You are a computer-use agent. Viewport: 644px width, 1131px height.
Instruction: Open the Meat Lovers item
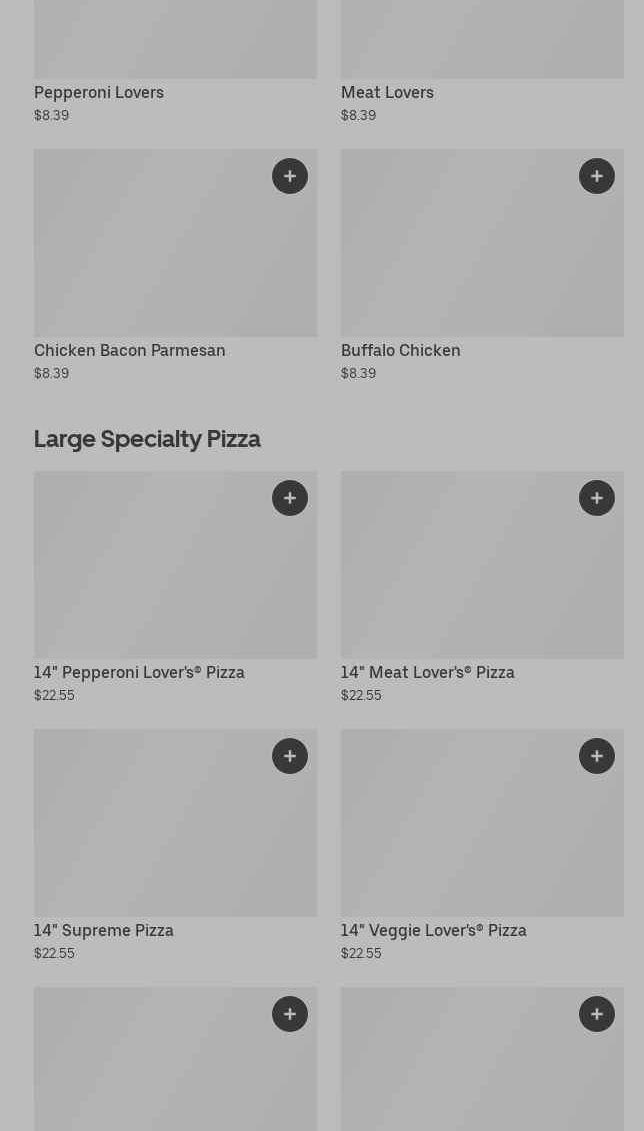point(387,93)
